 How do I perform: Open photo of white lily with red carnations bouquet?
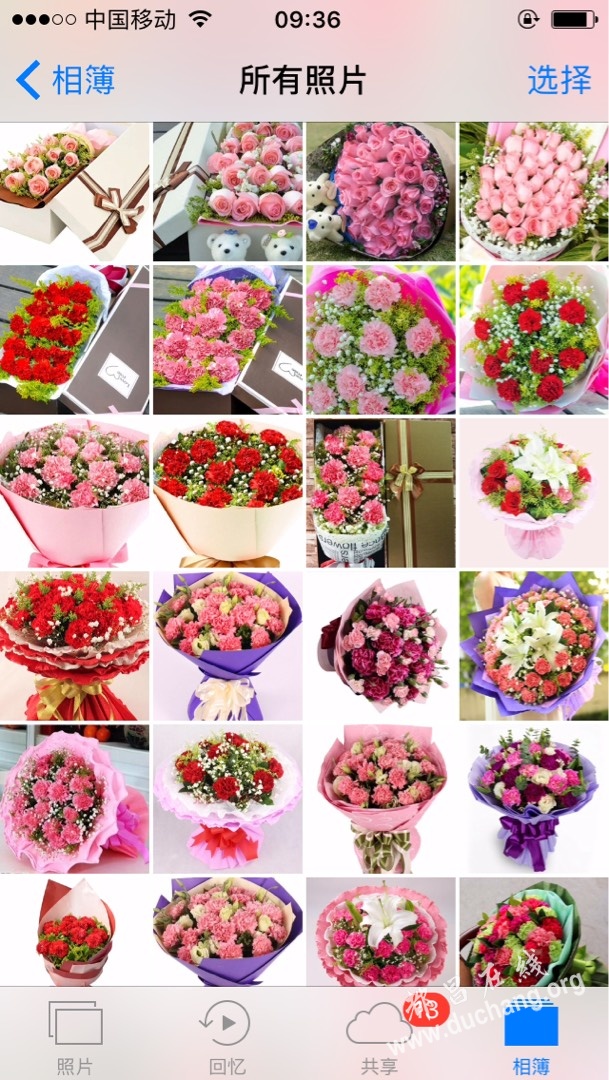[x=533, y=492]
